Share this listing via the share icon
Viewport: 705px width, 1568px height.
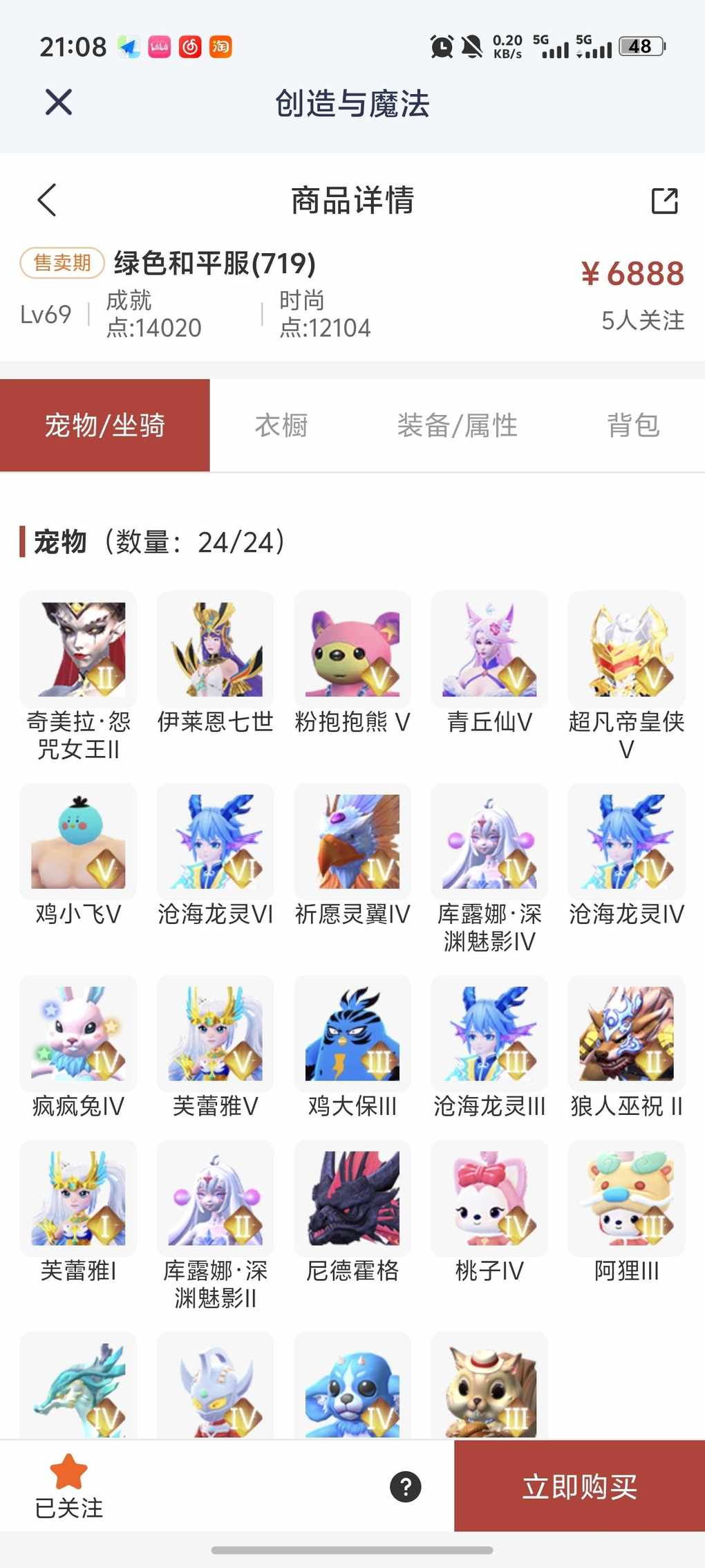(x=664, y=201)
